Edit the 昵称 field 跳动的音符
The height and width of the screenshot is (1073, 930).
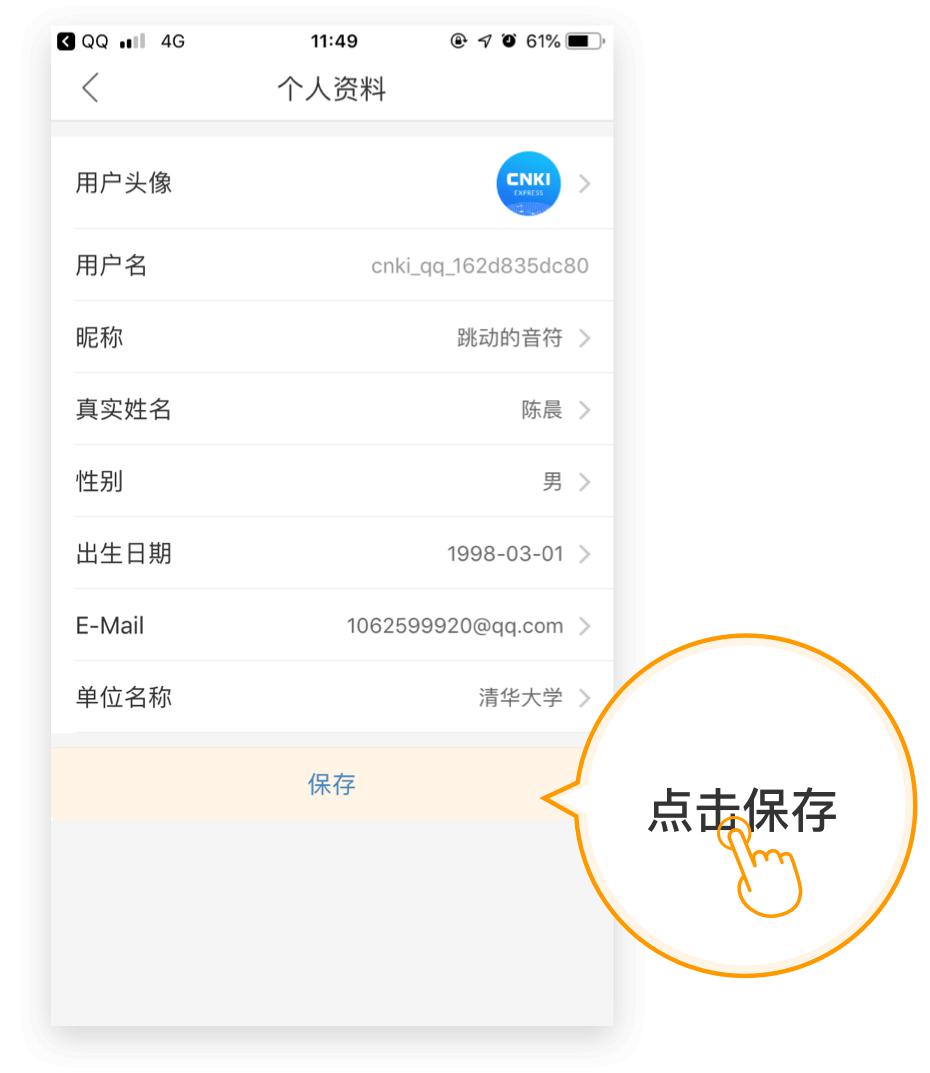[332, 338]
